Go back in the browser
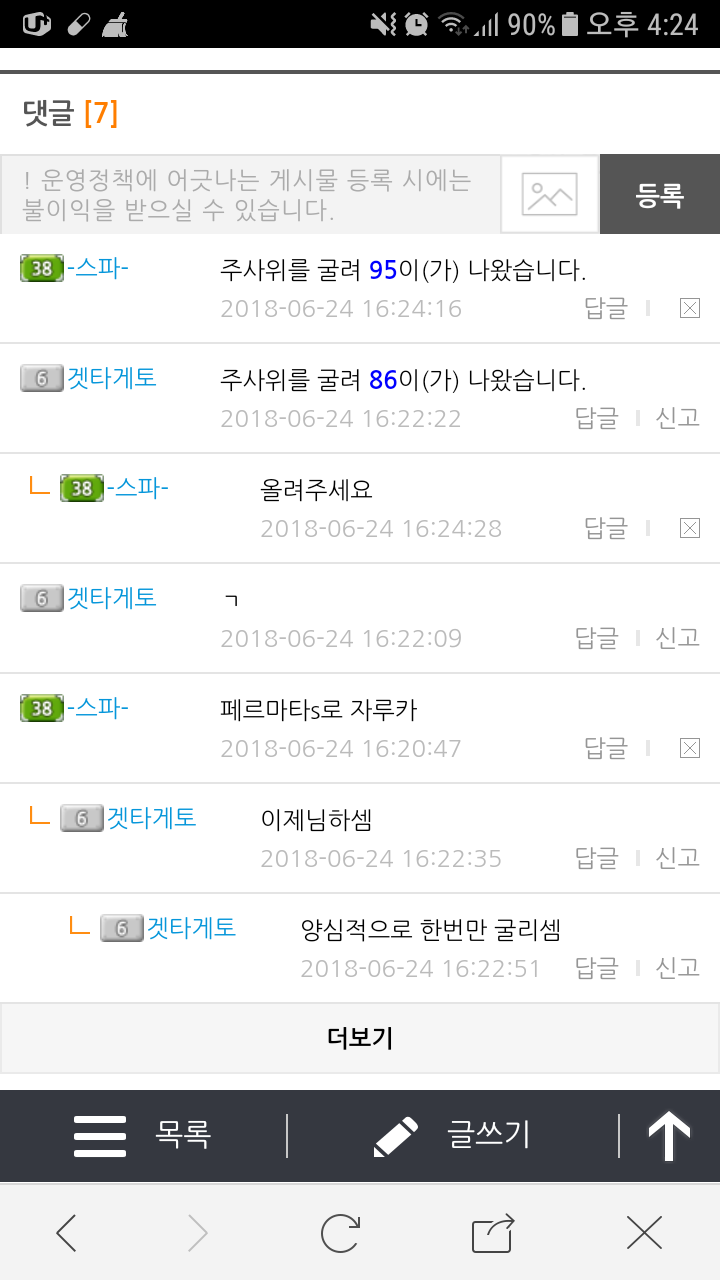The height and width of the screenshot is (1280, 720). 66,1233
